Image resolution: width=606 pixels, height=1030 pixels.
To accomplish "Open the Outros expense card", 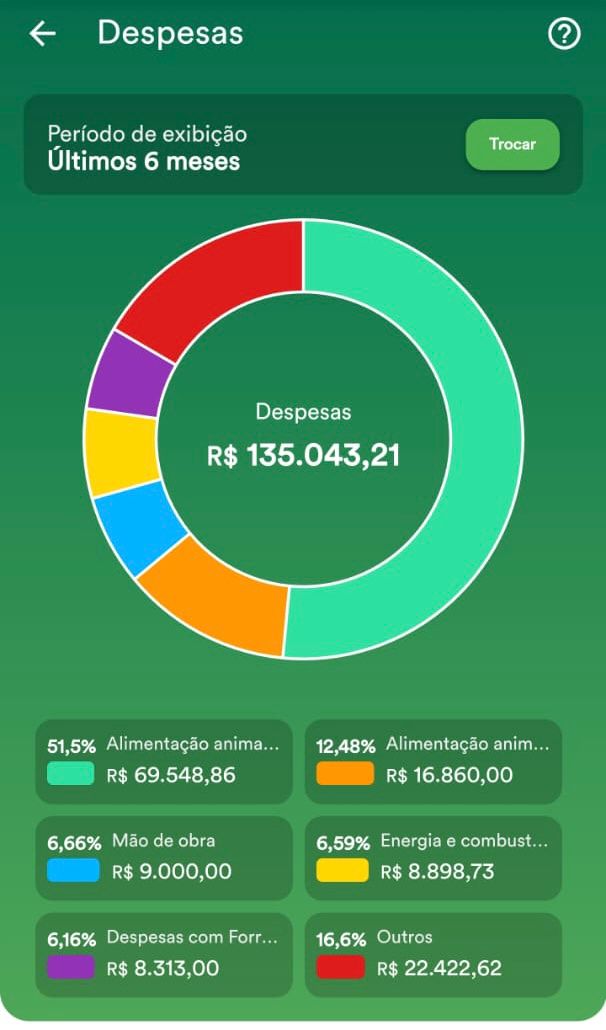I will pos(433,954).
